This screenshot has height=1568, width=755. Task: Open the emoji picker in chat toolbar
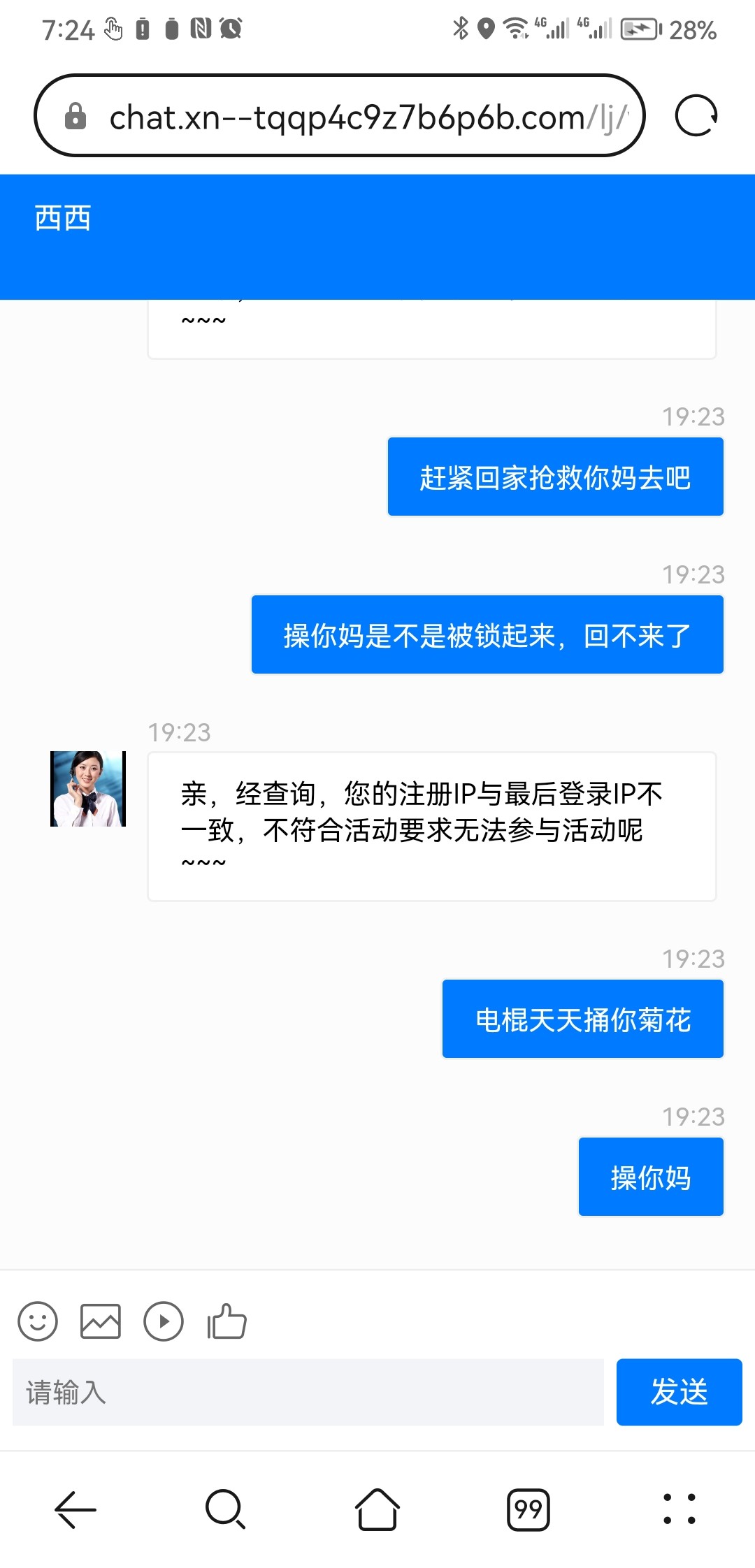tap(38, 1321)
